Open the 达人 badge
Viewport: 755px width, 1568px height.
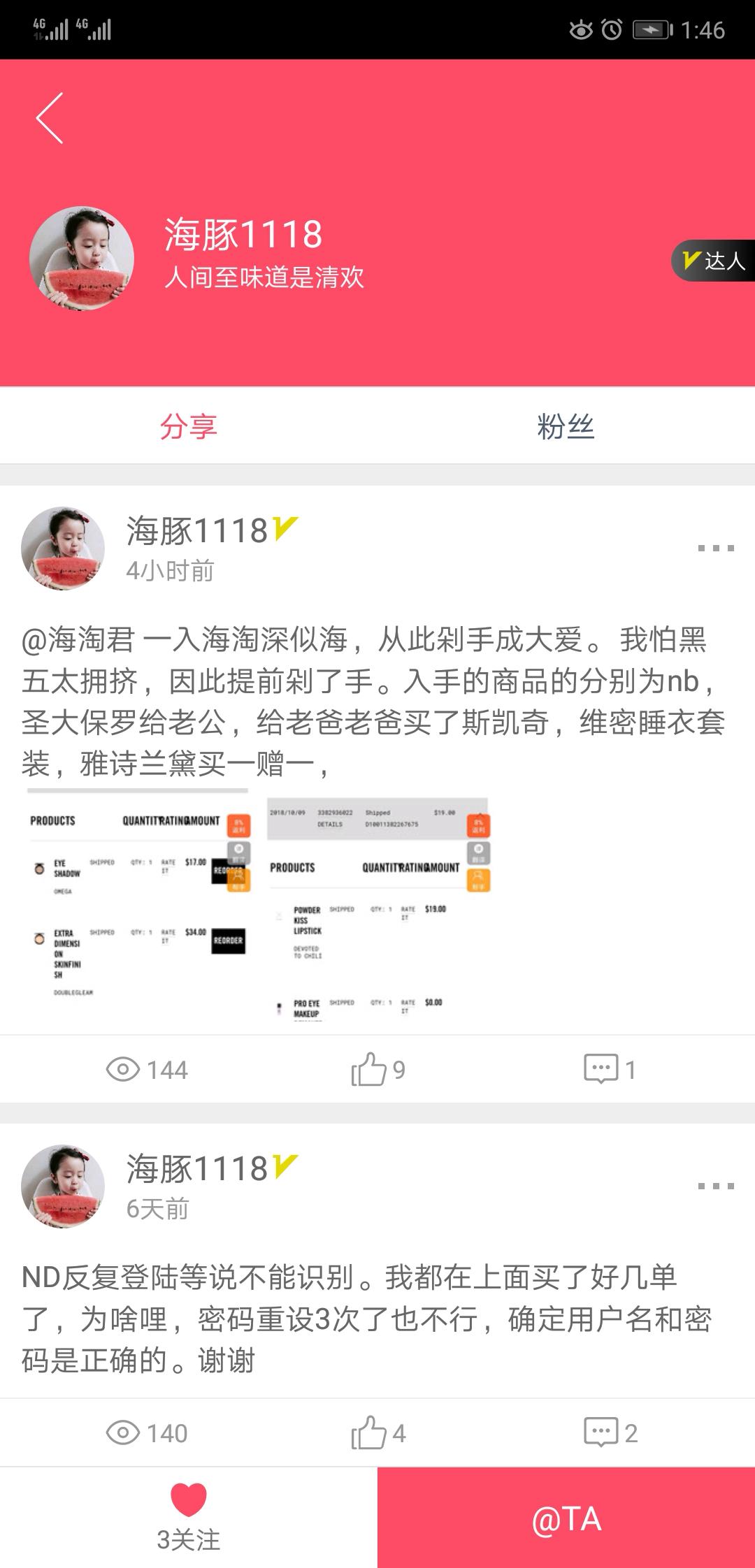click(714, 261)
